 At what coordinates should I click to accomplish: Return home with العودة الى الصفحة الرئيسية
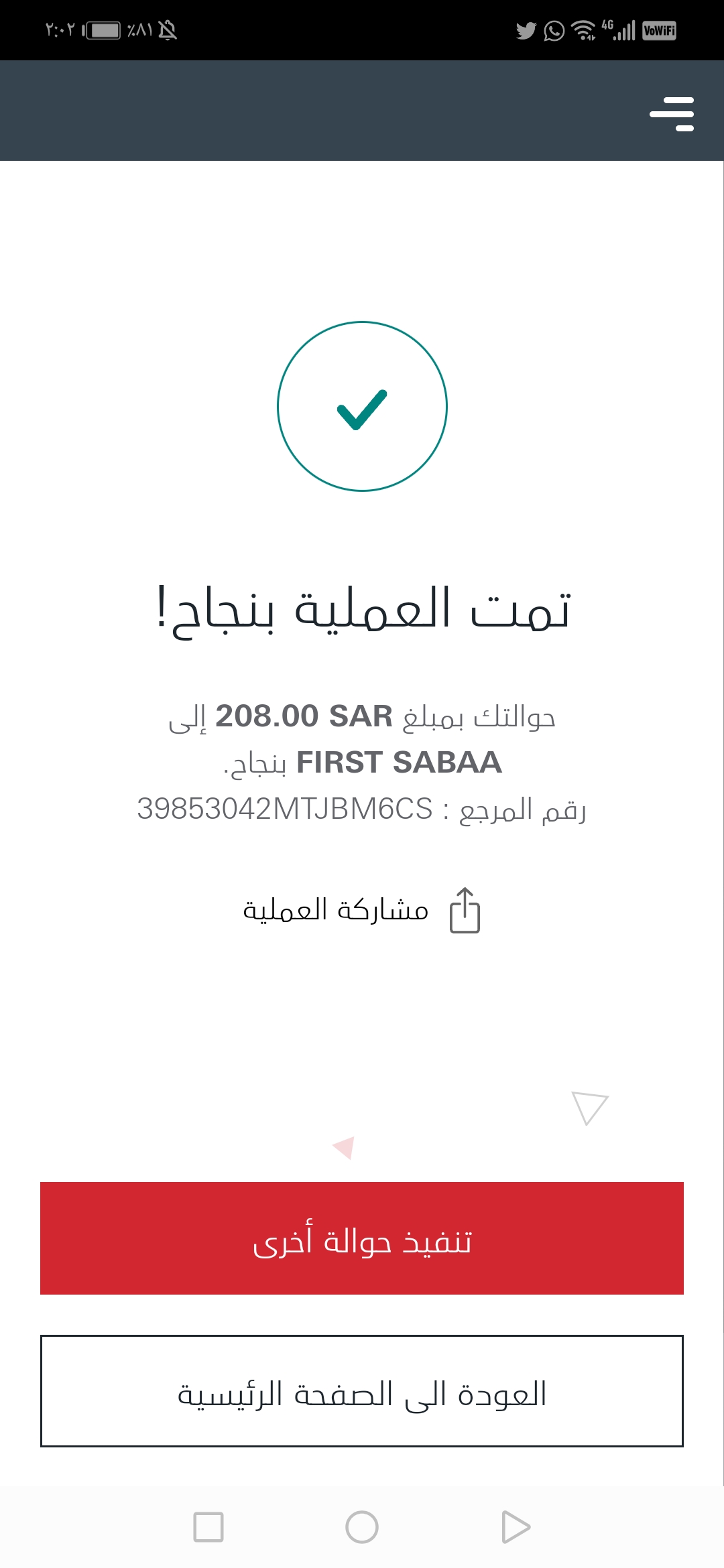[362, 1391]
